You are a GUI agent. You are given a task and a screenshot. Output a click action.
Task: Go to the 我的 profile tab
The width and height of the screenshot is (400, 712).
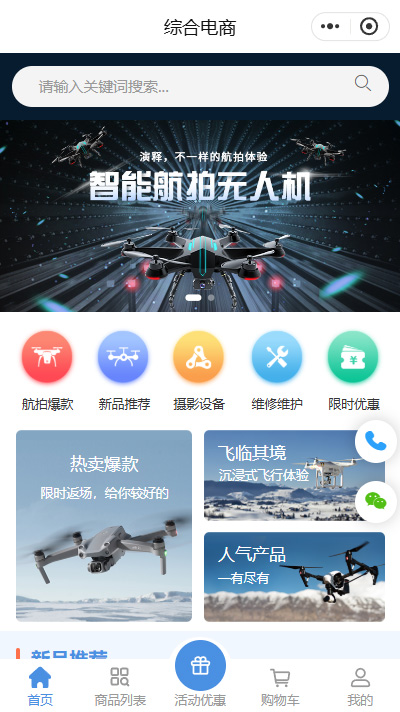tap(360, 687)
